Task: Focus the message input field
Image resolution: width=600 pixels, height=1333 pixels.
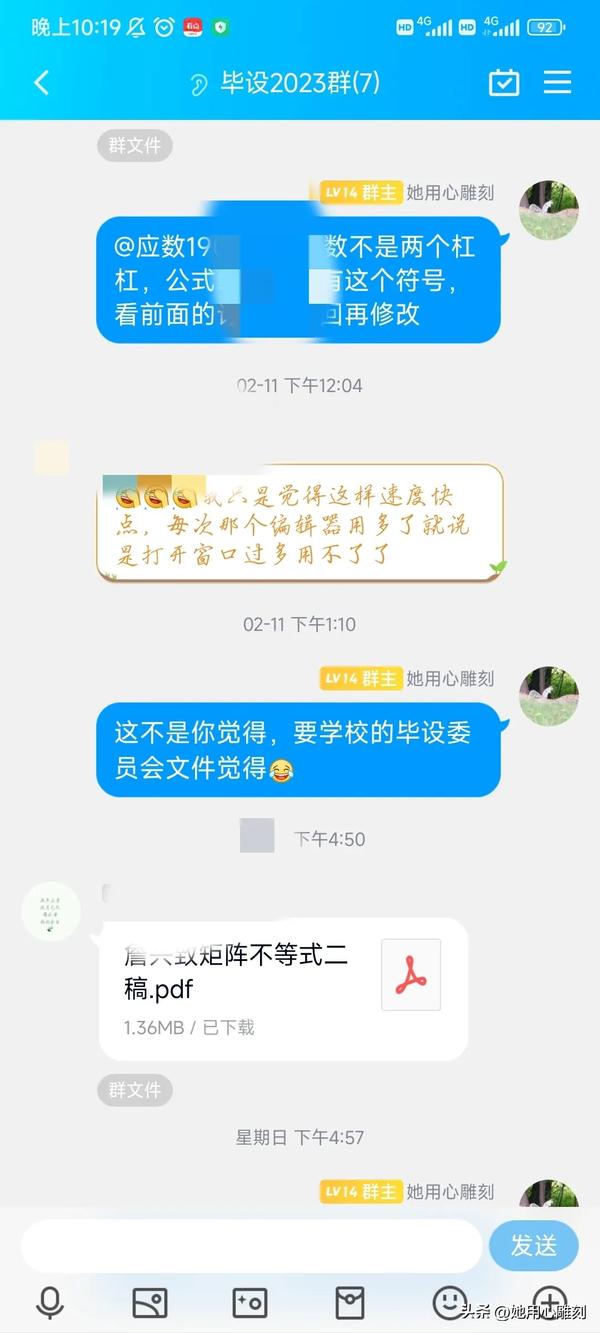Action: [250, 1245]
